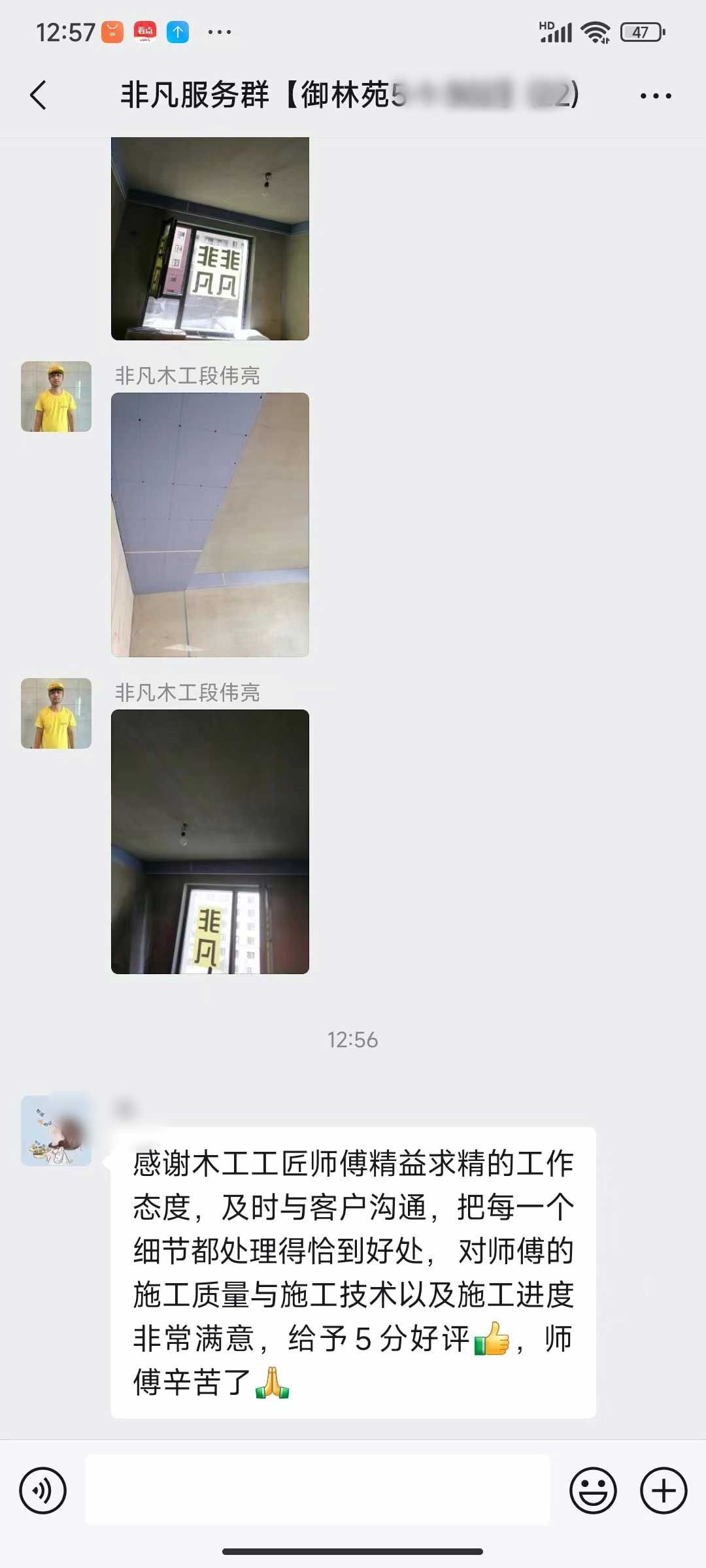Open the blue ceiling panel photo
The height and width of the screenshot is (1568, 706).
210,525
